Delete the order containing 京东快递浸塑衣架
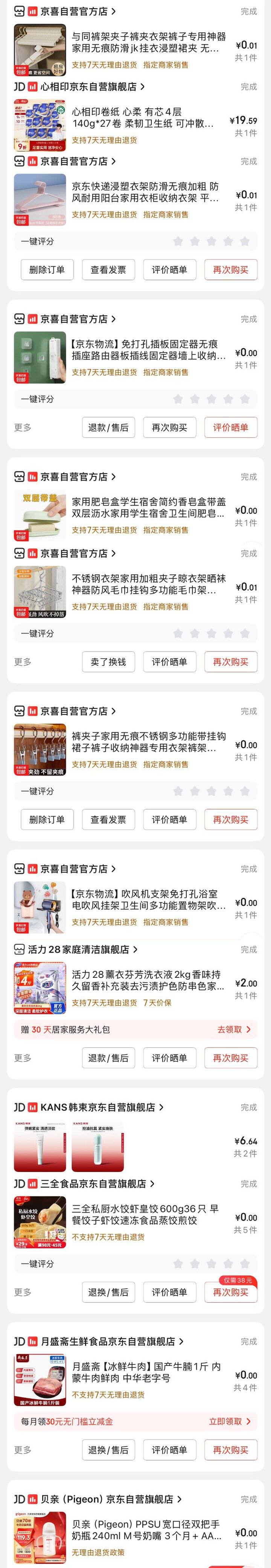This screenshot has height=1568, width=271. (x=47, y=270)
